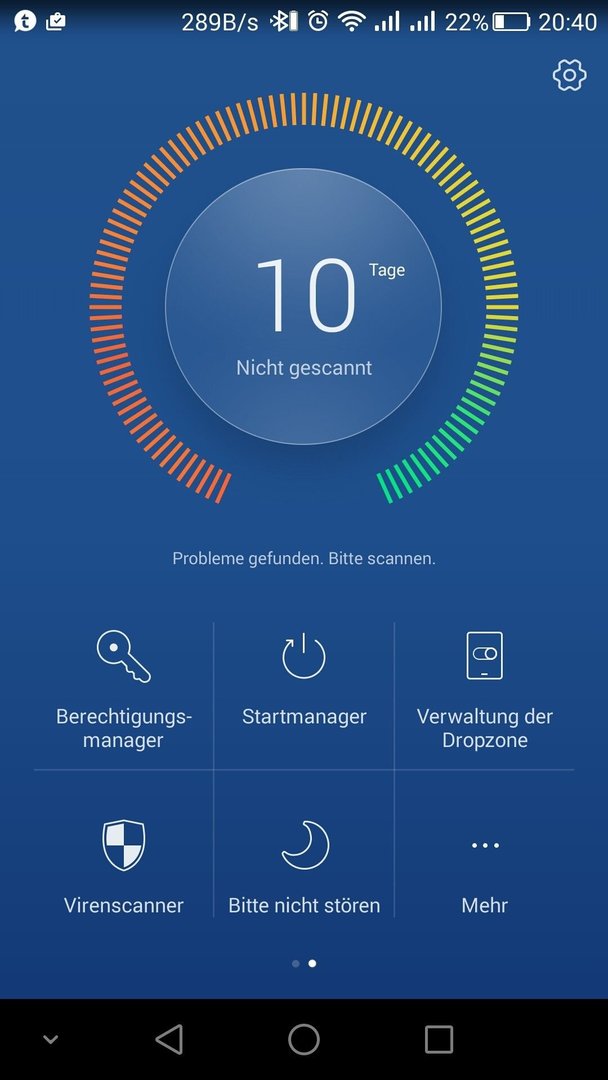
Task: Open the settings gear icon
Action: 569,75
